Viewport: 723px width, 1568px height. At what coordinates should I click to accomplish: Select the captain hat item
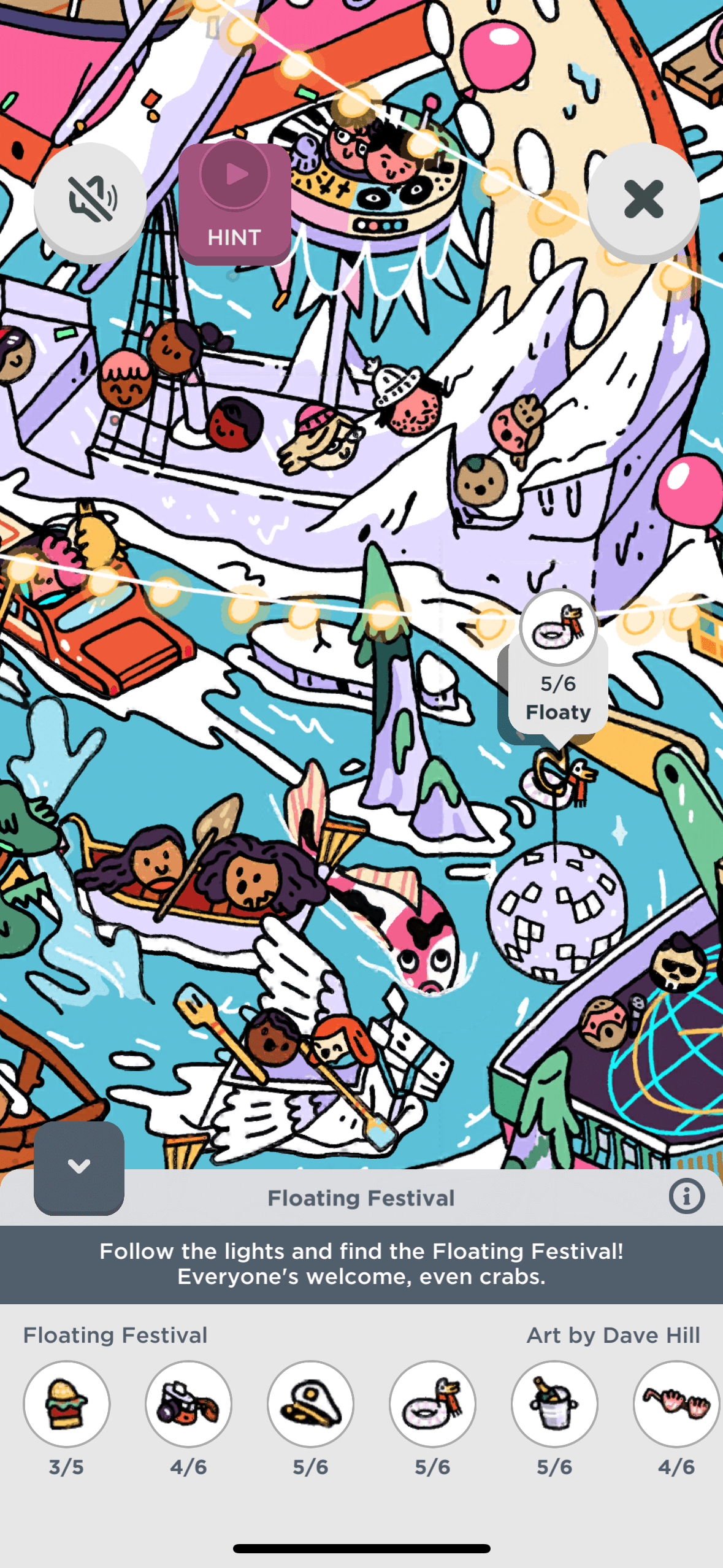310,1404
